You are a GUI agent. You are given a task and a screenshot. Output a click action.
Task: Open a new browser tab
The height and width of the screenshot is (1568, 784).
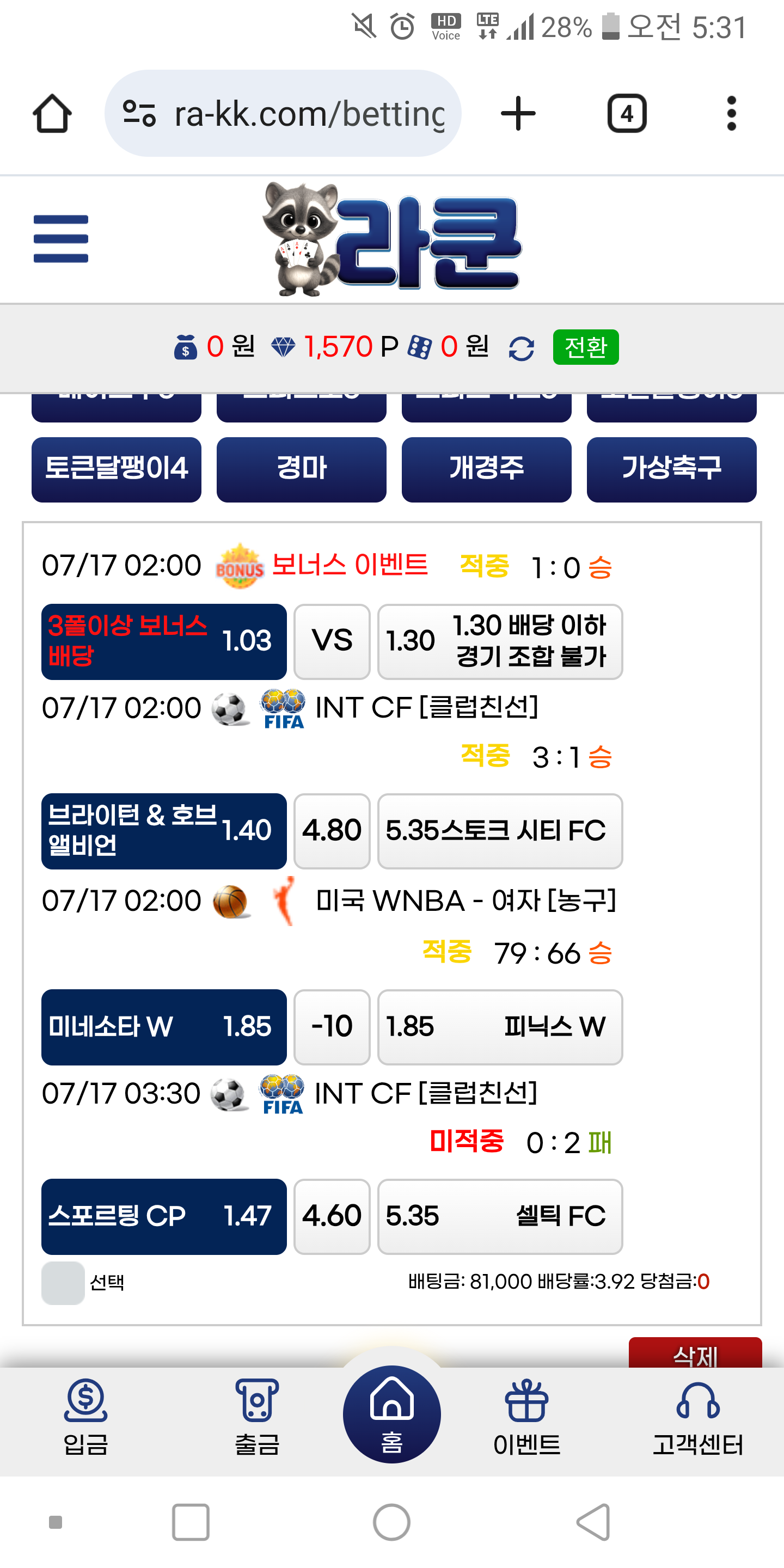pyautogui.click(x=518, y=114)
